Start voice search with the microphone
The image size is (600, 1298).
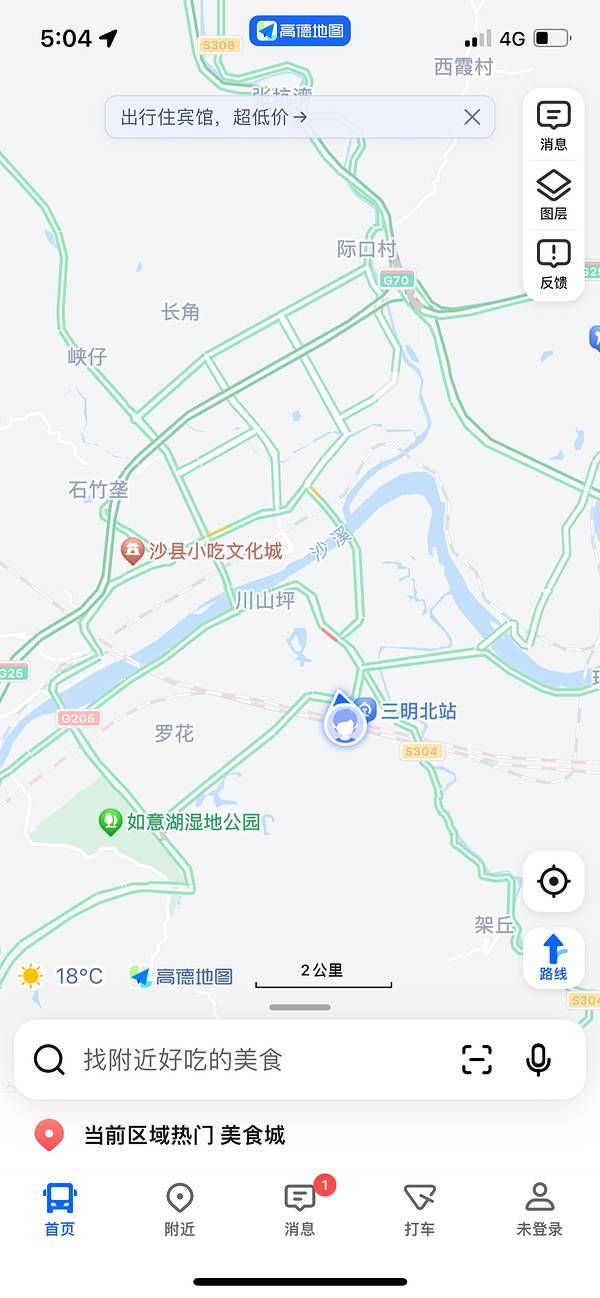[538, 1059]
